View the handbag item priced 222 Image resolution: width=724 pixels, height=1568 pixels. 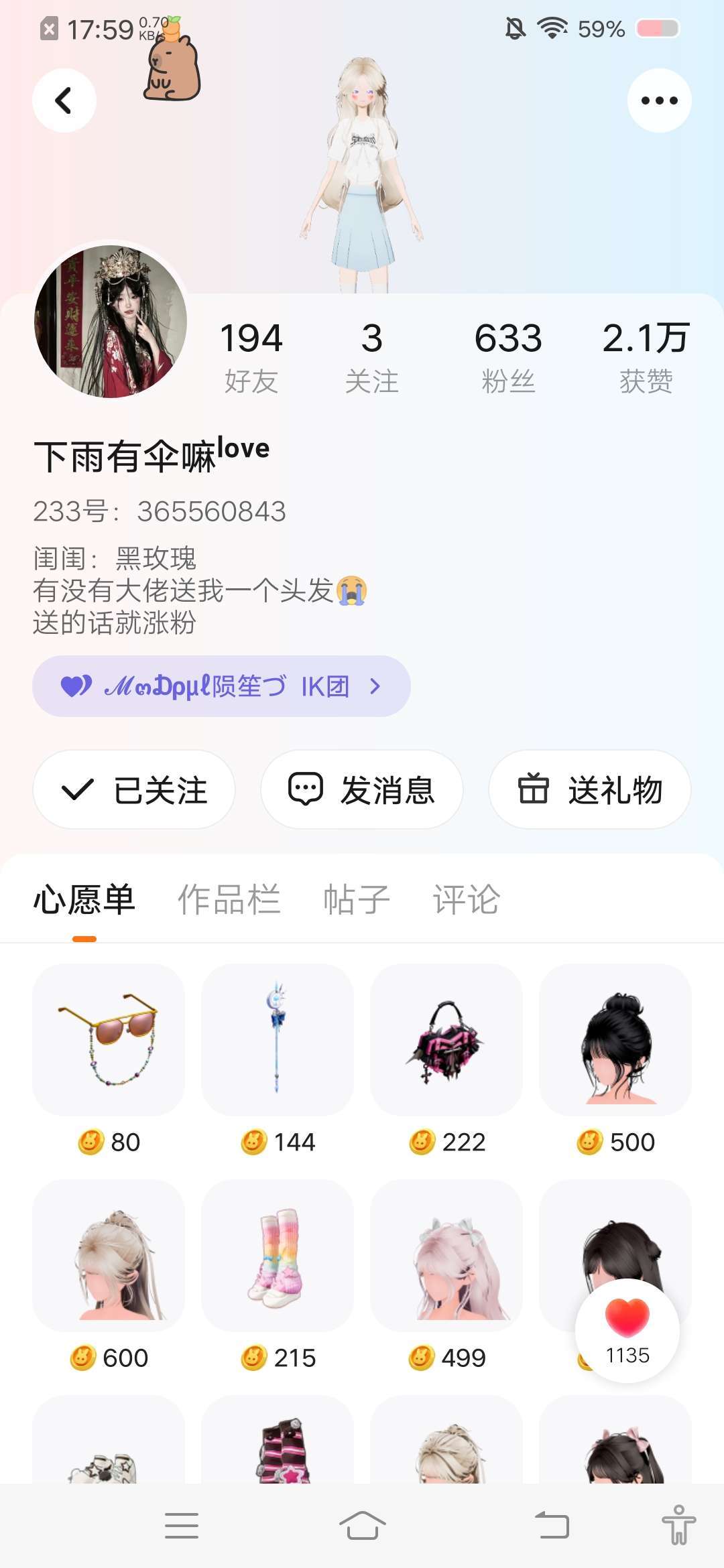(446, 1040)
